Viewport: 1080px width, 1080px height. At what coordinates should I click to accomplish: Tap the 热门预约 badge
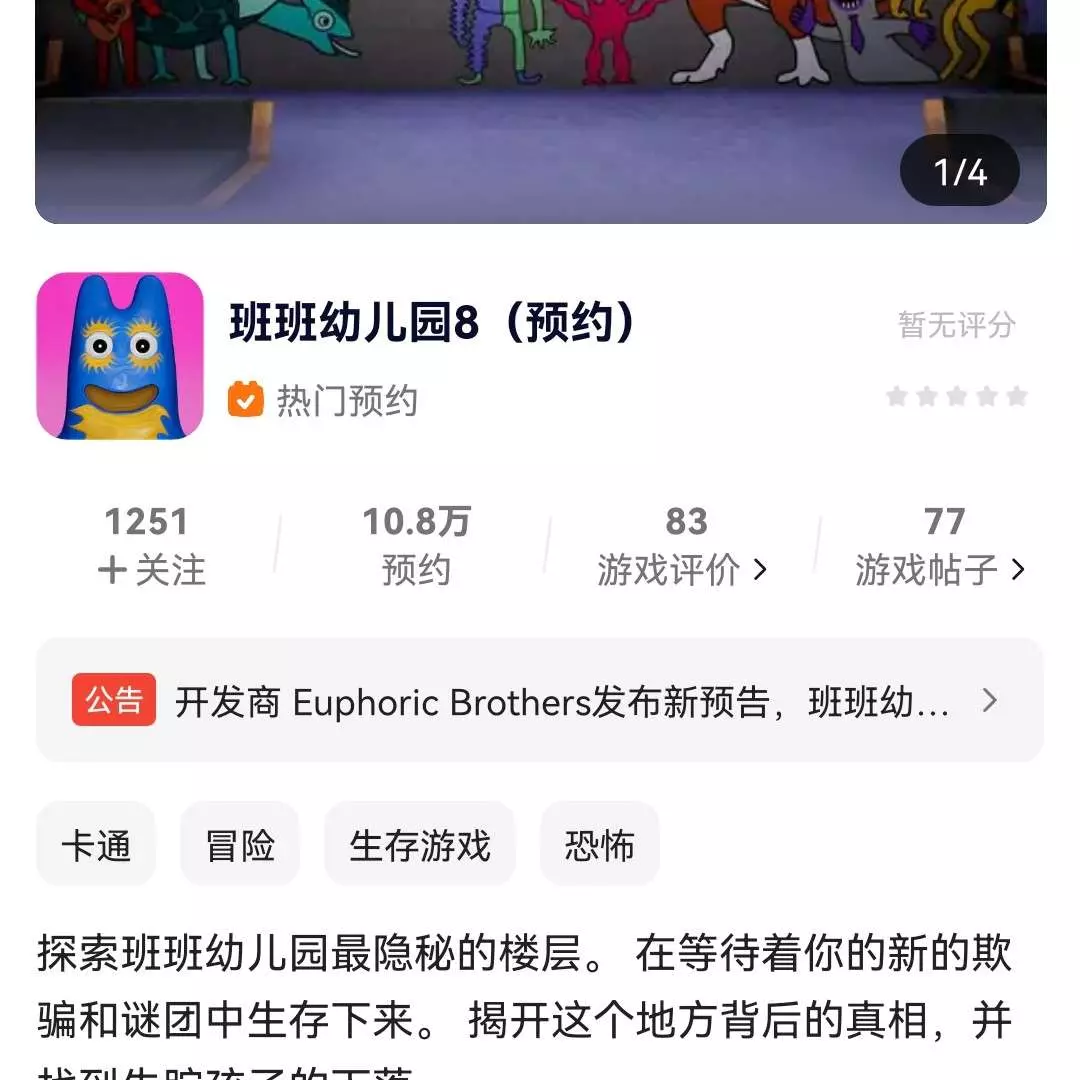(323, 401)
